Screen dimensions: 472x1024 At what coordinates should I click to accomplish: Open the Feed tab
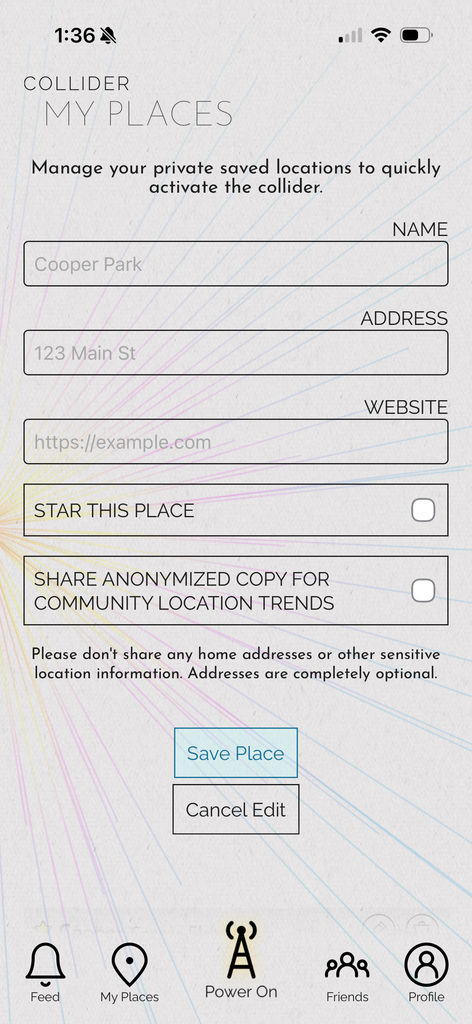pos(45,973)
